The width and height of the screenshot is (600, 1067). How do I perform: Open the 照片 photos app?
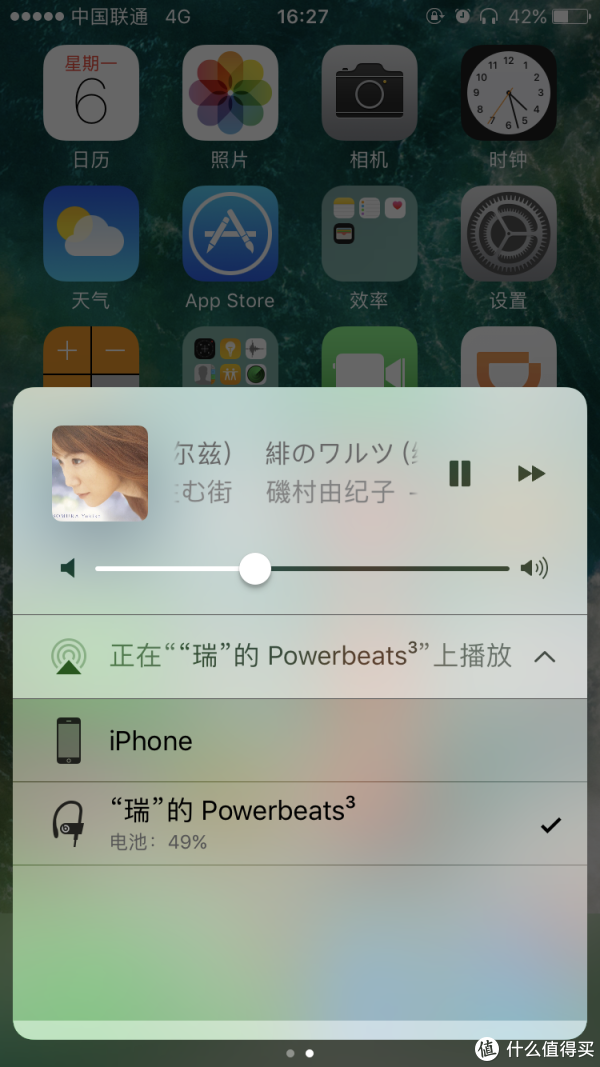click(x=230, y=93)
